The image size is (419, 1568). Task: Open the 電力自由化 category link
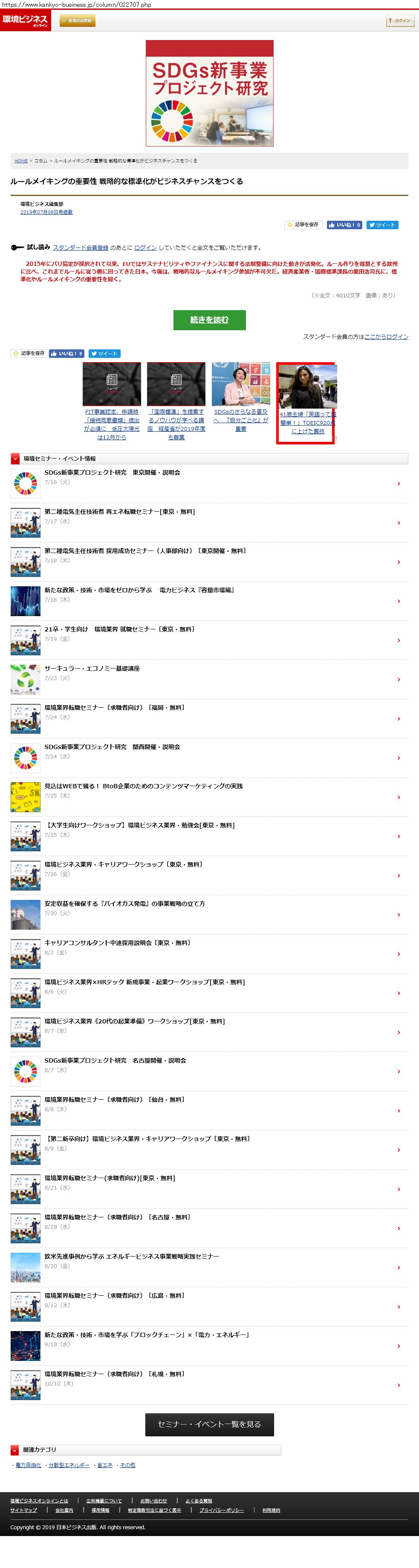pos(28,1465)
